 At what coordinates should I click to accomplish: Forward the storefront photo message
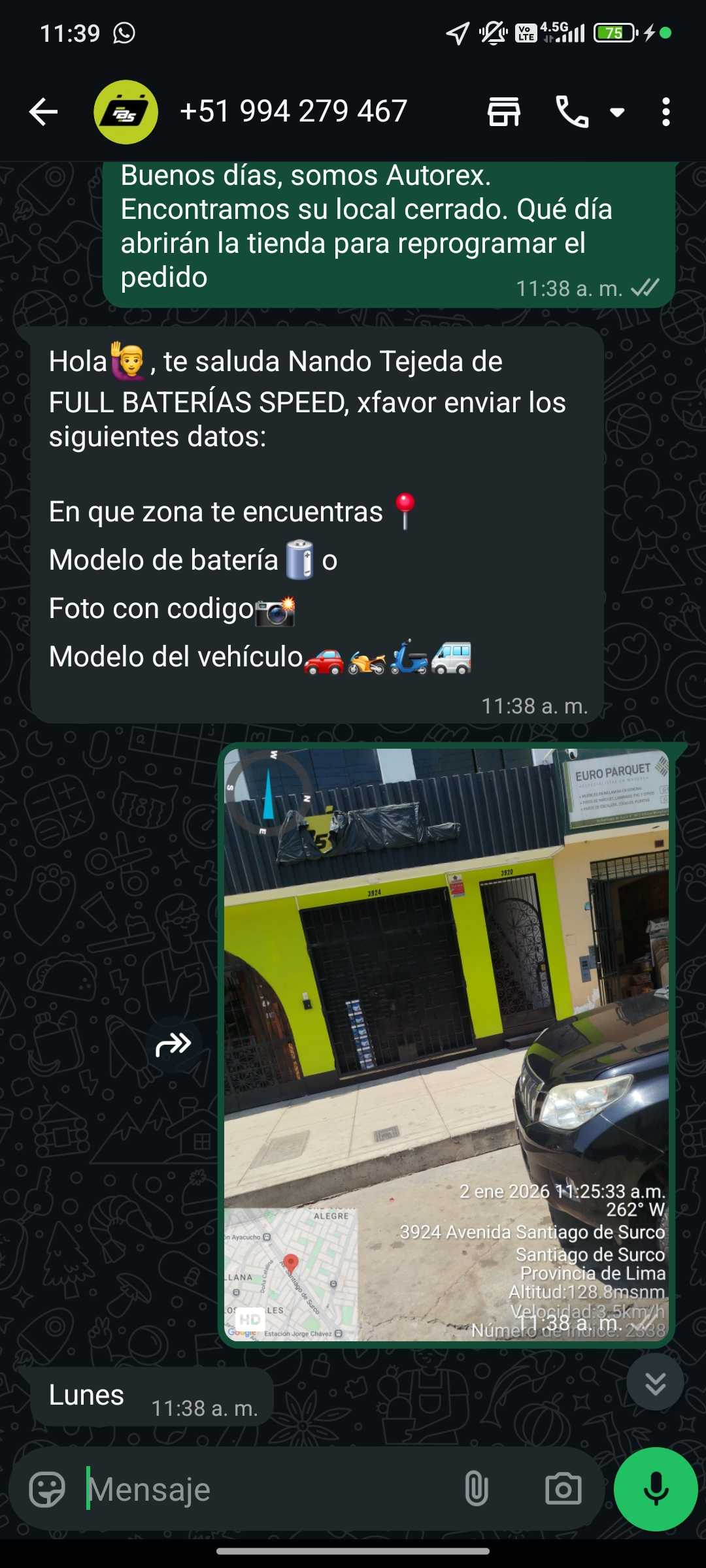pos(173,1045)
